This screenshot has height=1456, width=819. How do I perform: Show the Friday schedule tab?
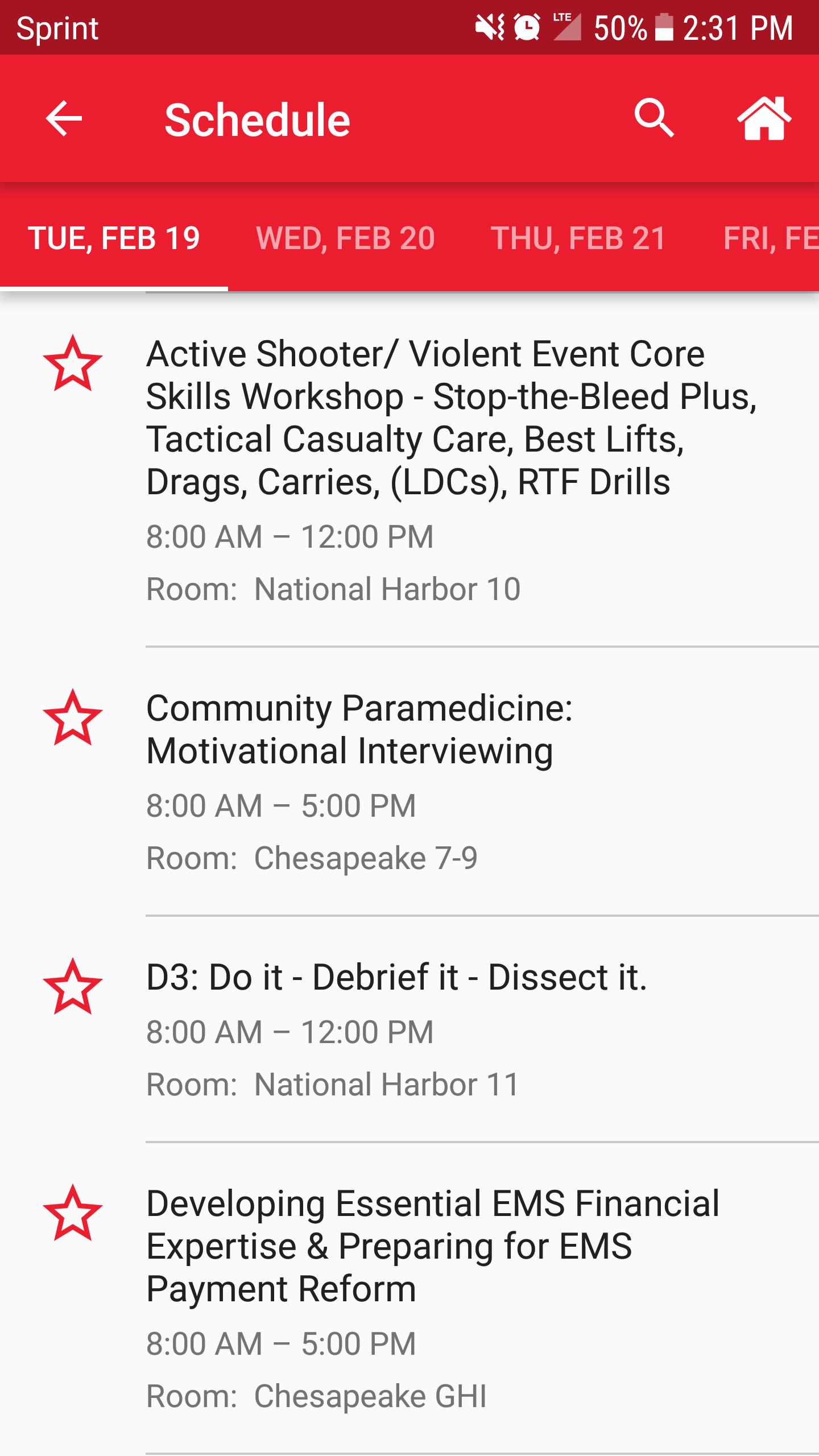pyautogui.click(x=771, y=238)
